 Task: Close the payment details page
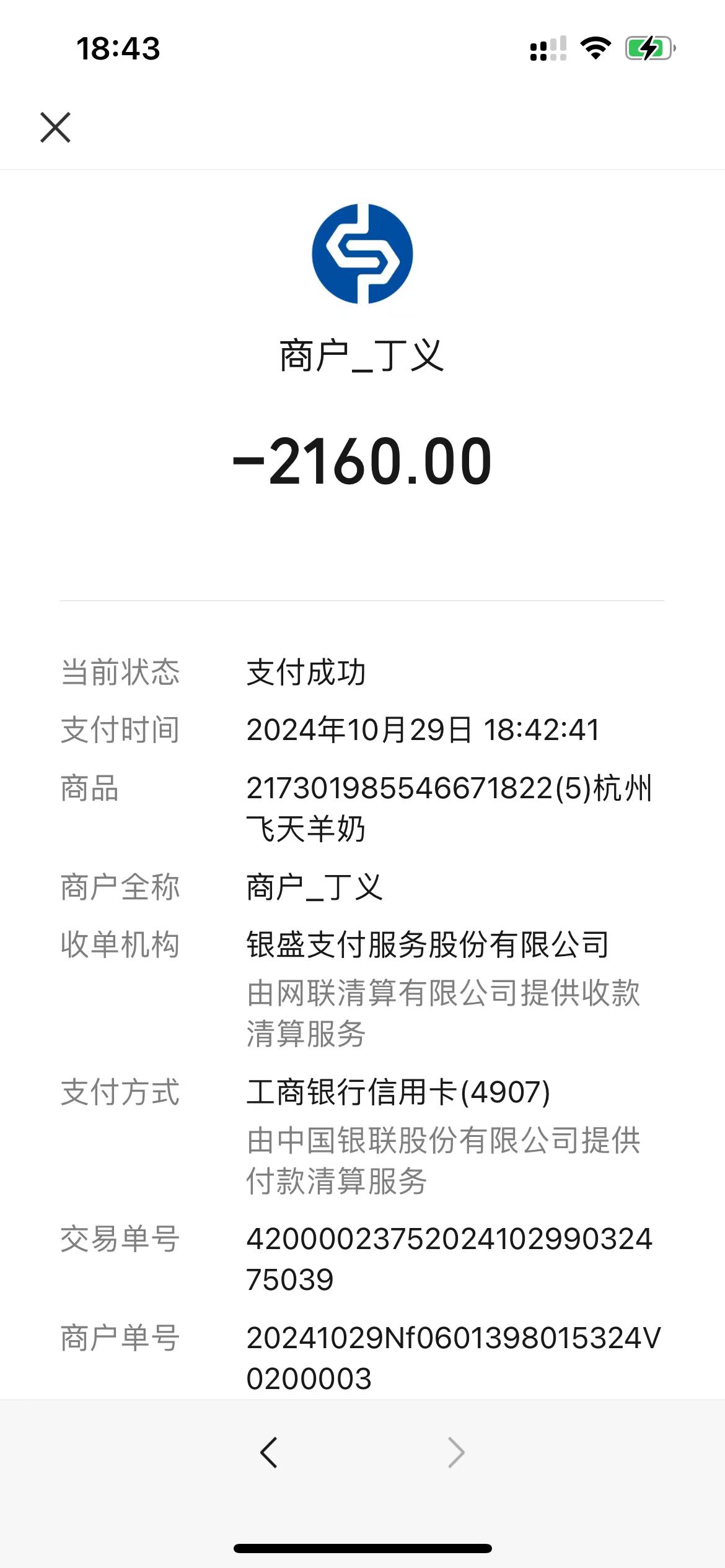[56, 128]
